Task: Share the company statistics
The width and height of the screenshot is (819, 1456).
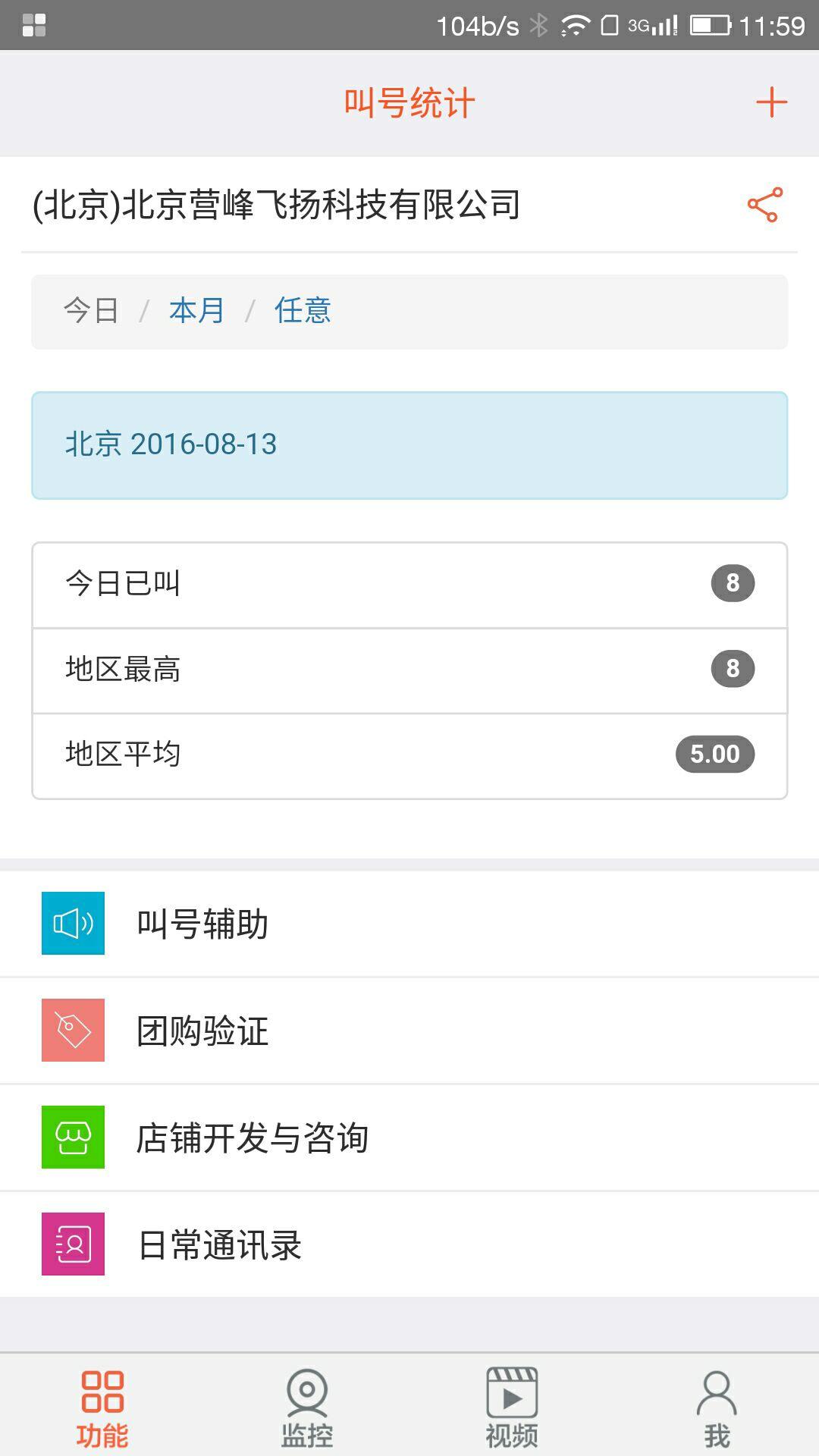Action: coord(764,205)
